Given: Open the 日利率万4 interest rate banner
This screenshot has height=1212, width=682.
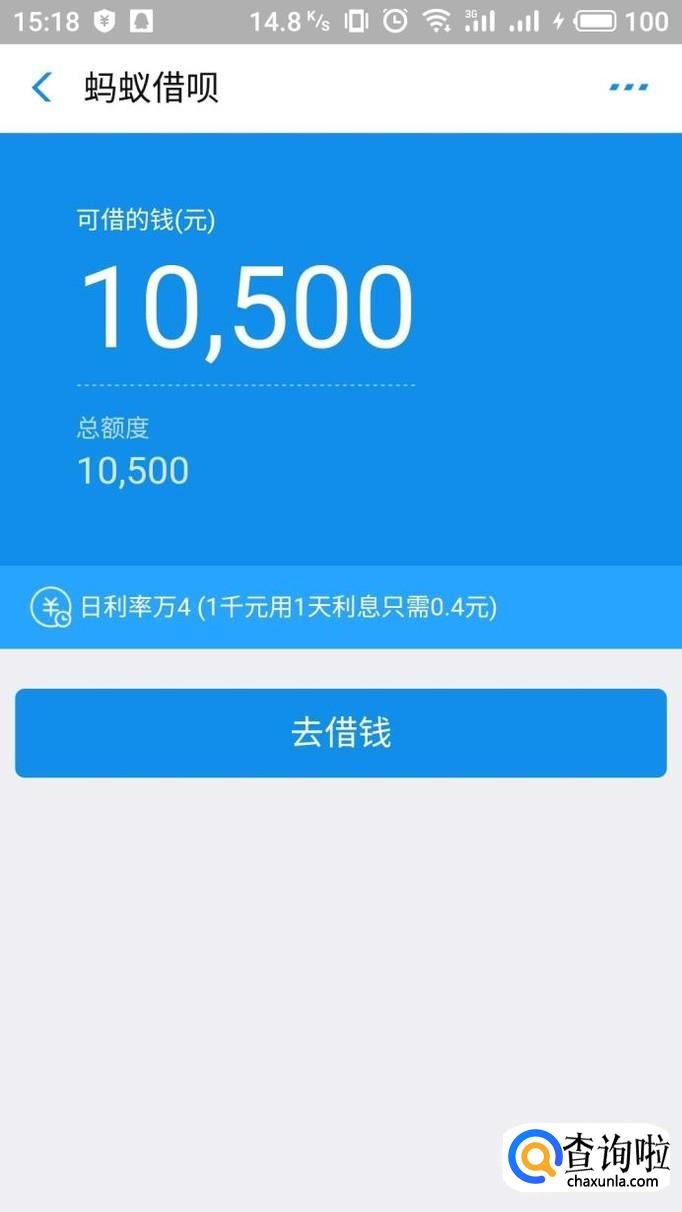Looking at the screenshot, I should [290, 607].
